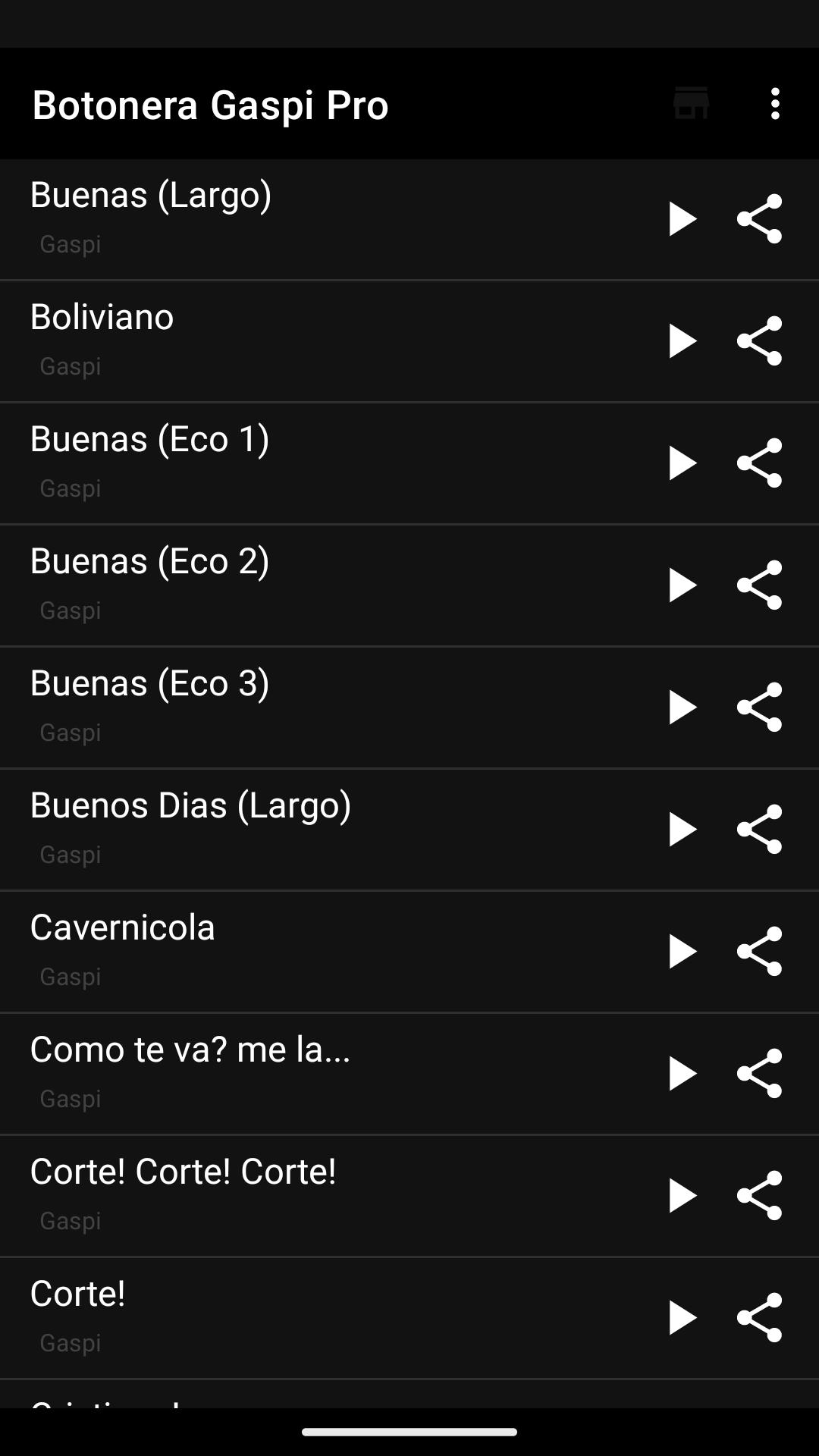
Task: Share the Cavernicola sound
Action: tap(759, 952)
